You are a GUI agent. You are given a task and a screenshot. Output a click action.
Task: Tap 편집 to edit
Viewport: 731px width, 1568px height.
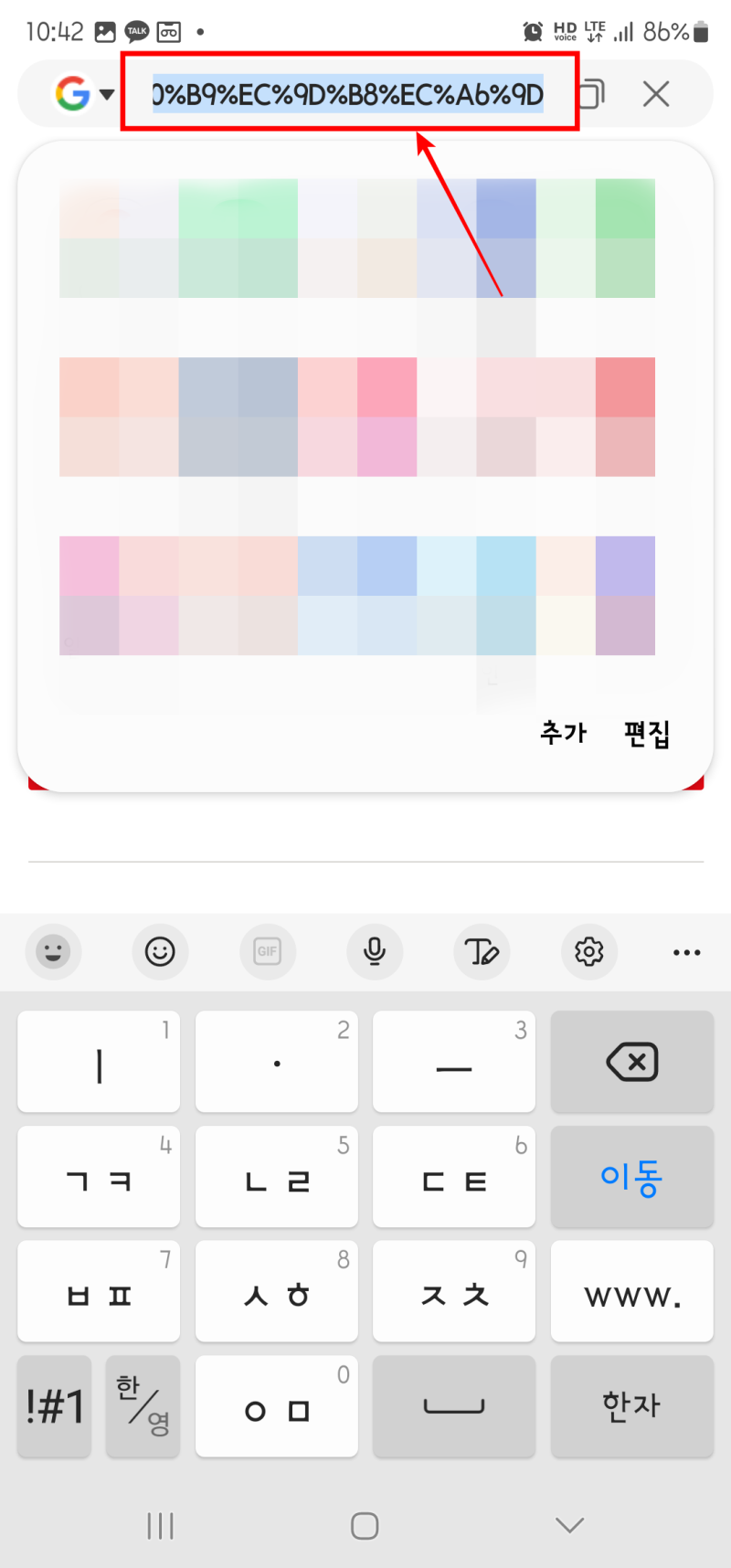point(647,734)
